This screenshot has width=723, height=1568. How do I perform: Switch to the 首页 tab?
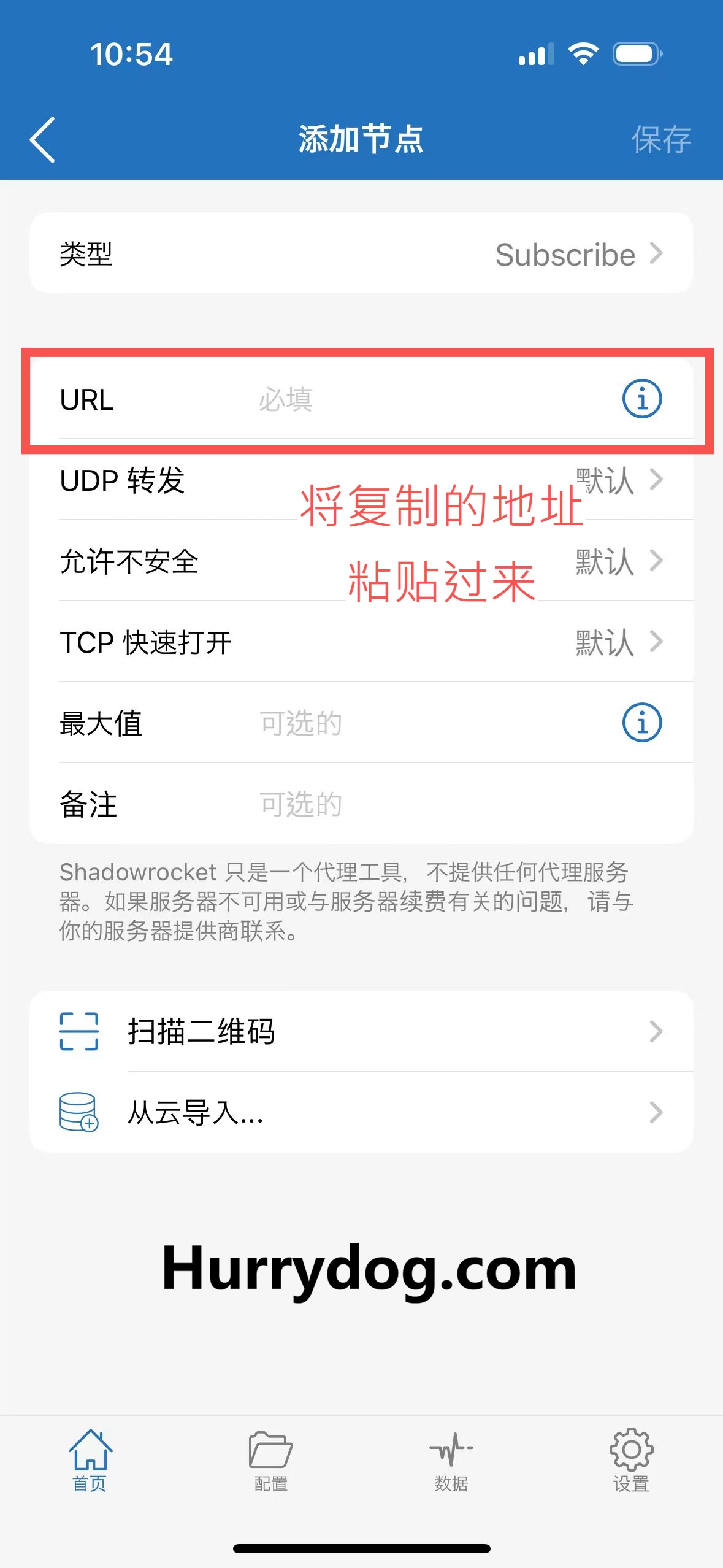(x=90, y=1460)
